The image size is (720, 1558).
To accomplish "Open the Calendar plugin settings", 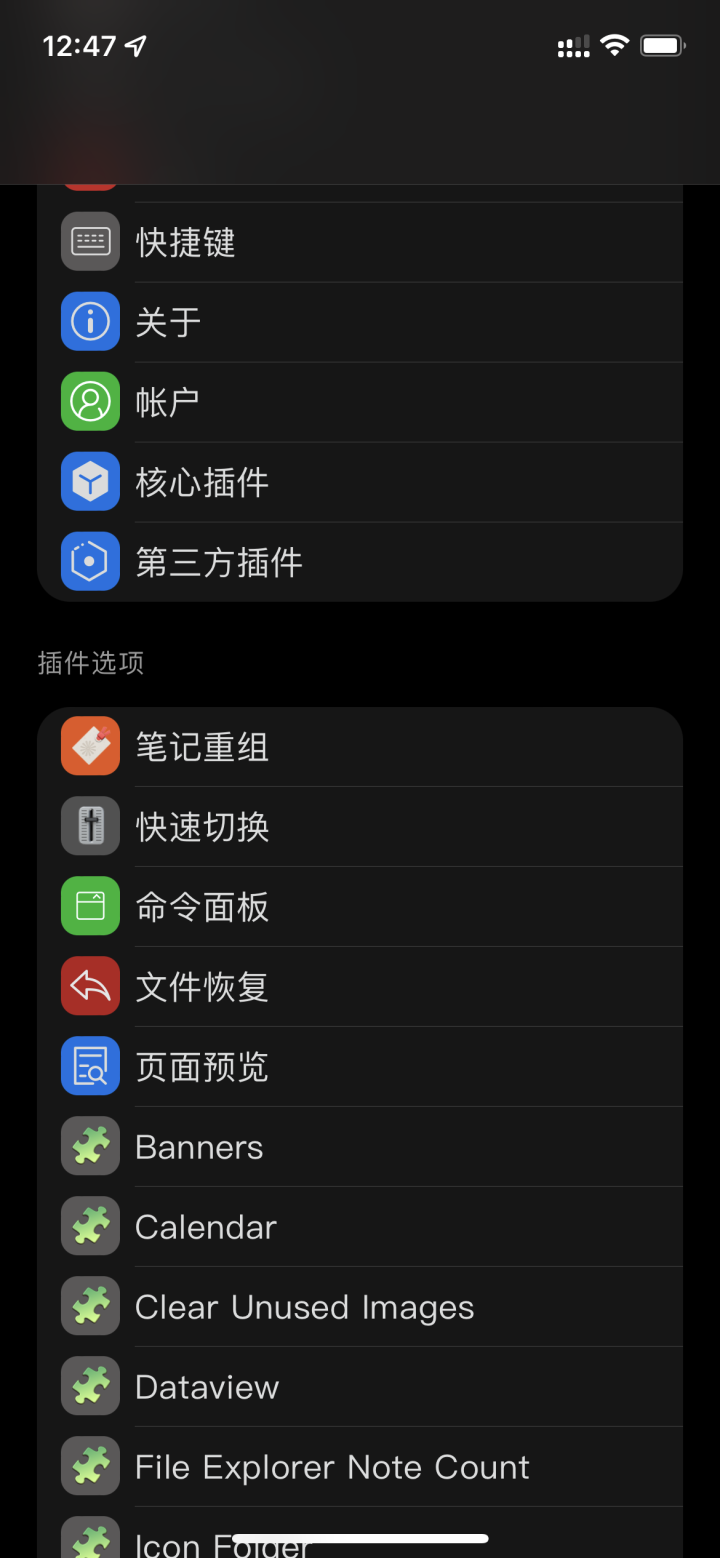I will (x=360, y=1227).
